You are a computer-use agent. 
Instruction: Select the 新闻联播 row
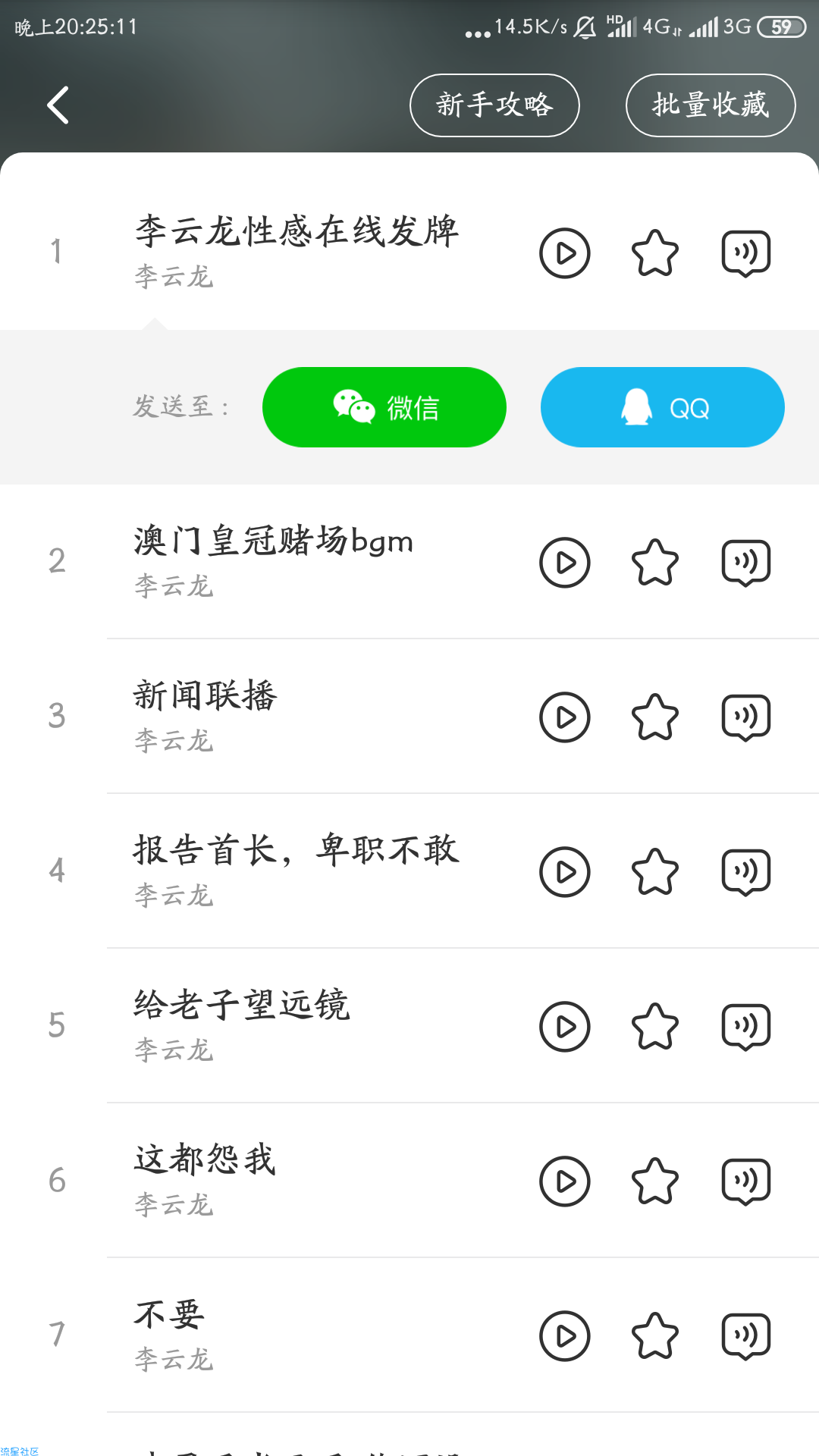(409, 717)
